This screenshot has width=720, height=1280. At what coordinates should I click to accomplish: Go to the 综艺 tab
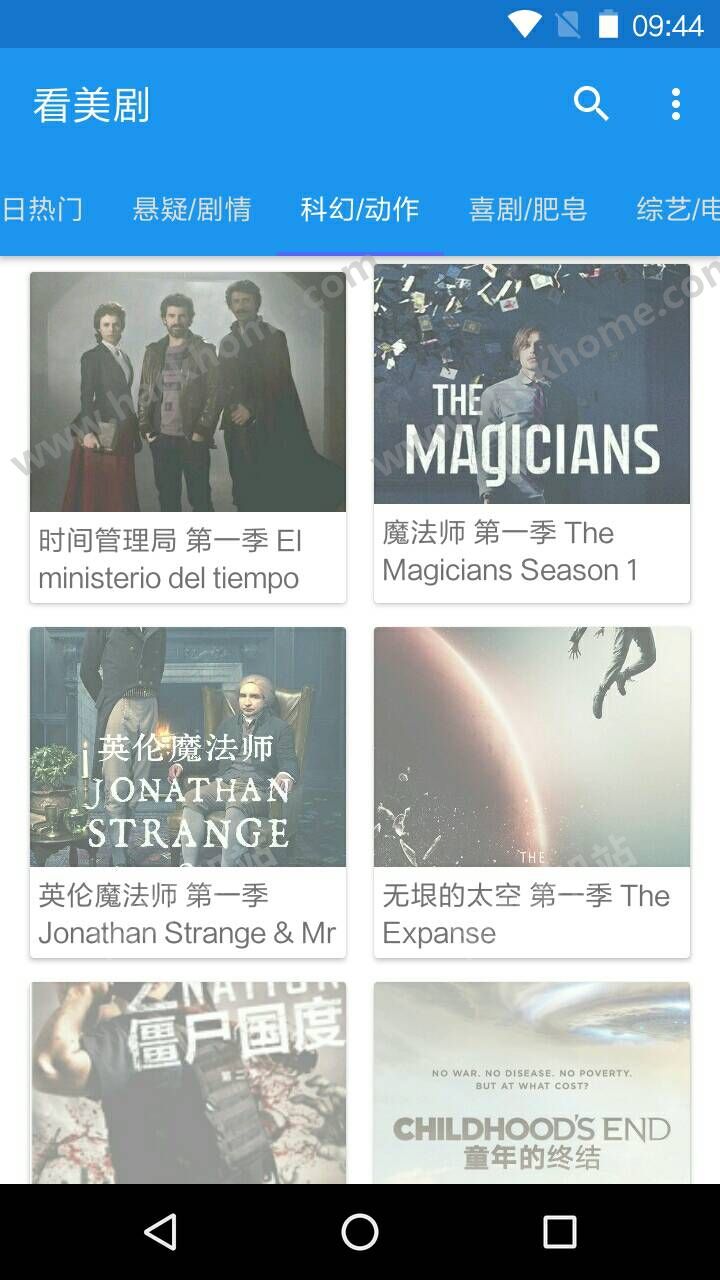point(678,209)
